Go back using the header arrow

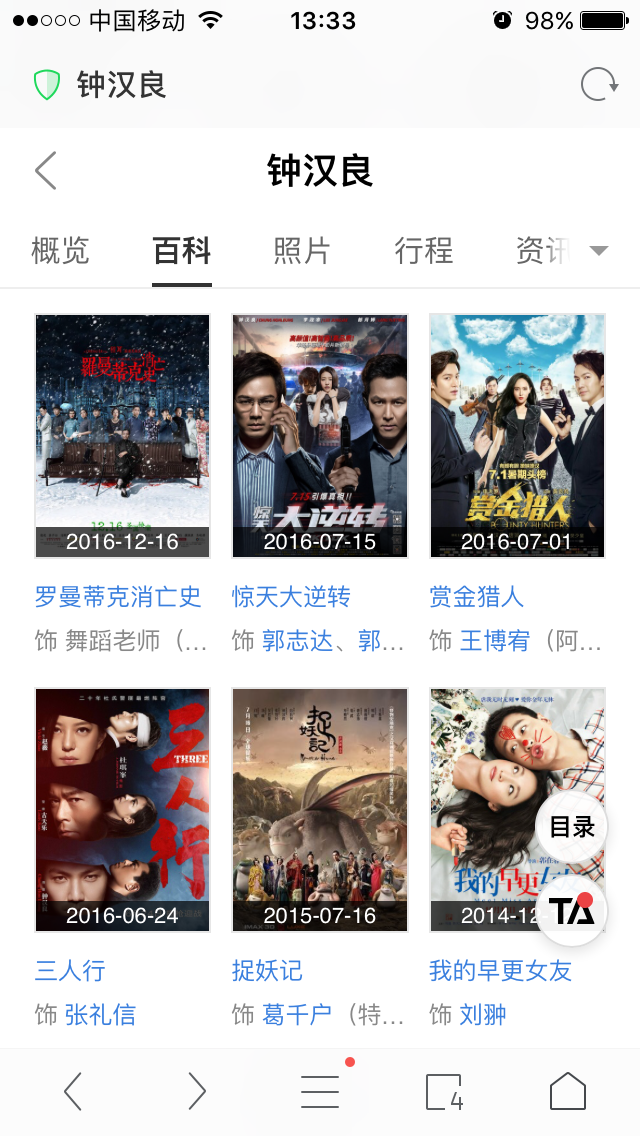tap(46, 171)
